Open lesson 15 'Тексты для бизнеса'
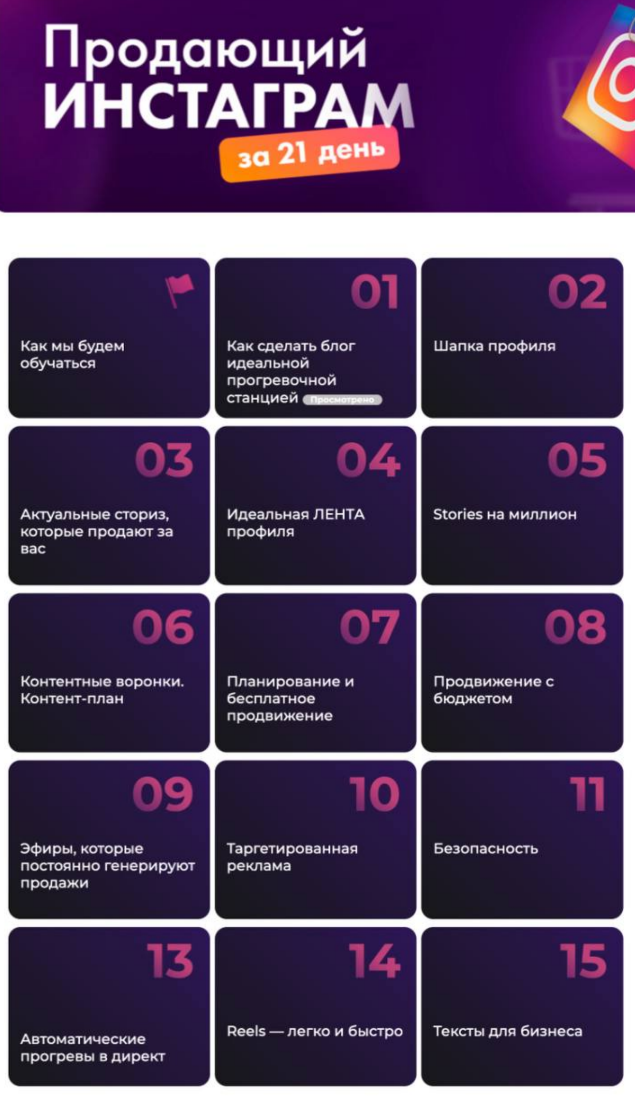The height and width of the screenshot is (1098, 635). point(522,1007)
